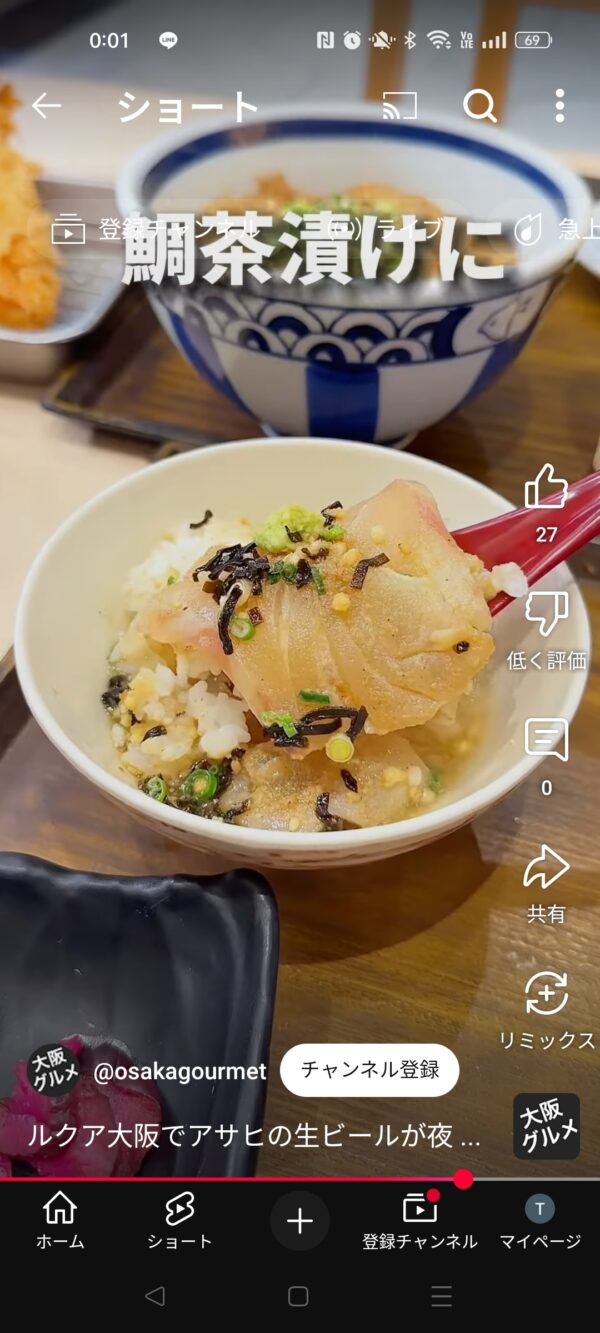Open the comments section
600x1333 pixels.
tap(546, 742)
